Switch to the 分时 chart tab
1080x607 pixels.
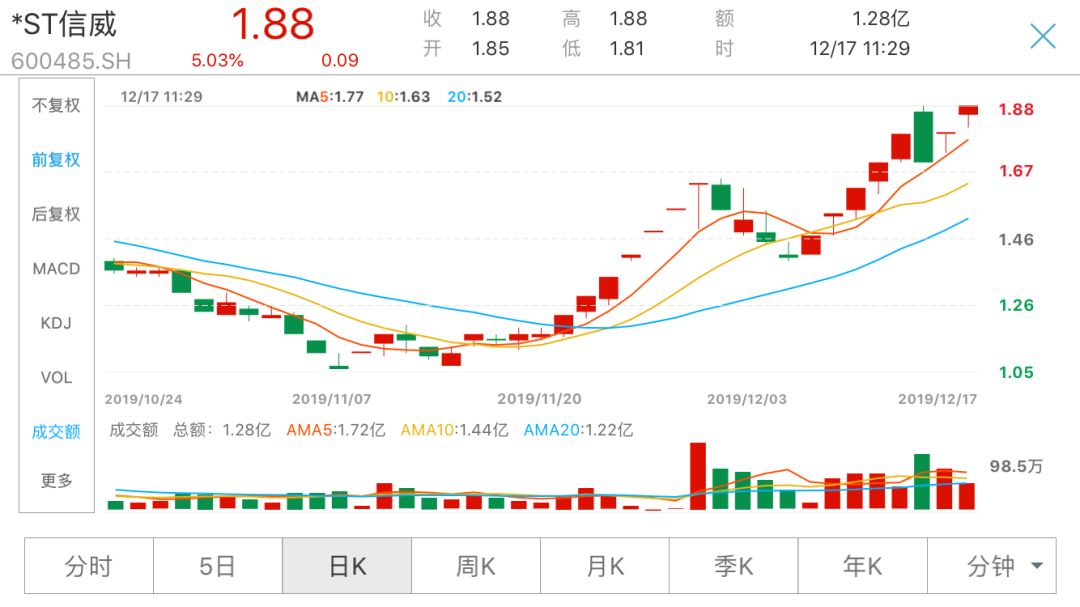pos(89,567)
